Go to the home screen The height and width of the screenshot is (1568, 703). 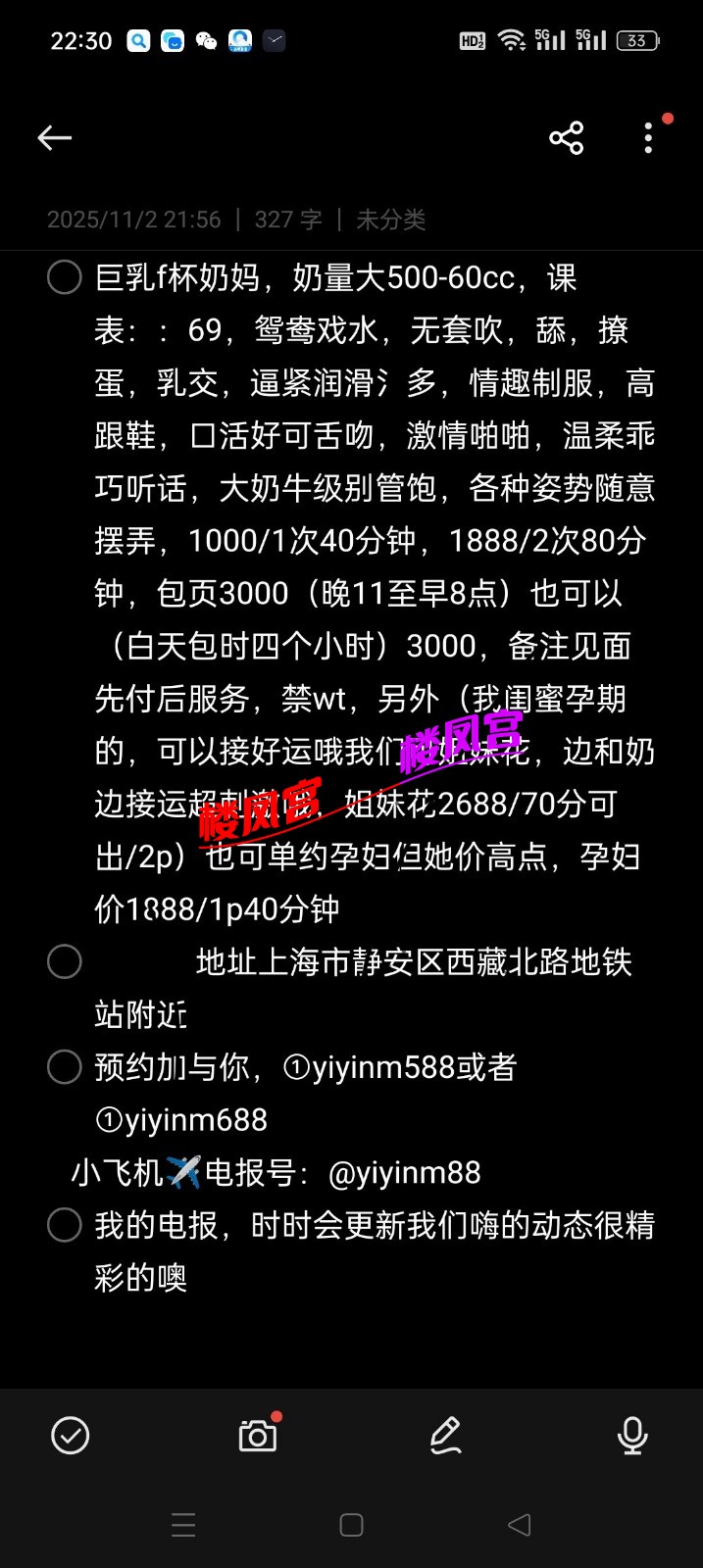coord(351,1525)
